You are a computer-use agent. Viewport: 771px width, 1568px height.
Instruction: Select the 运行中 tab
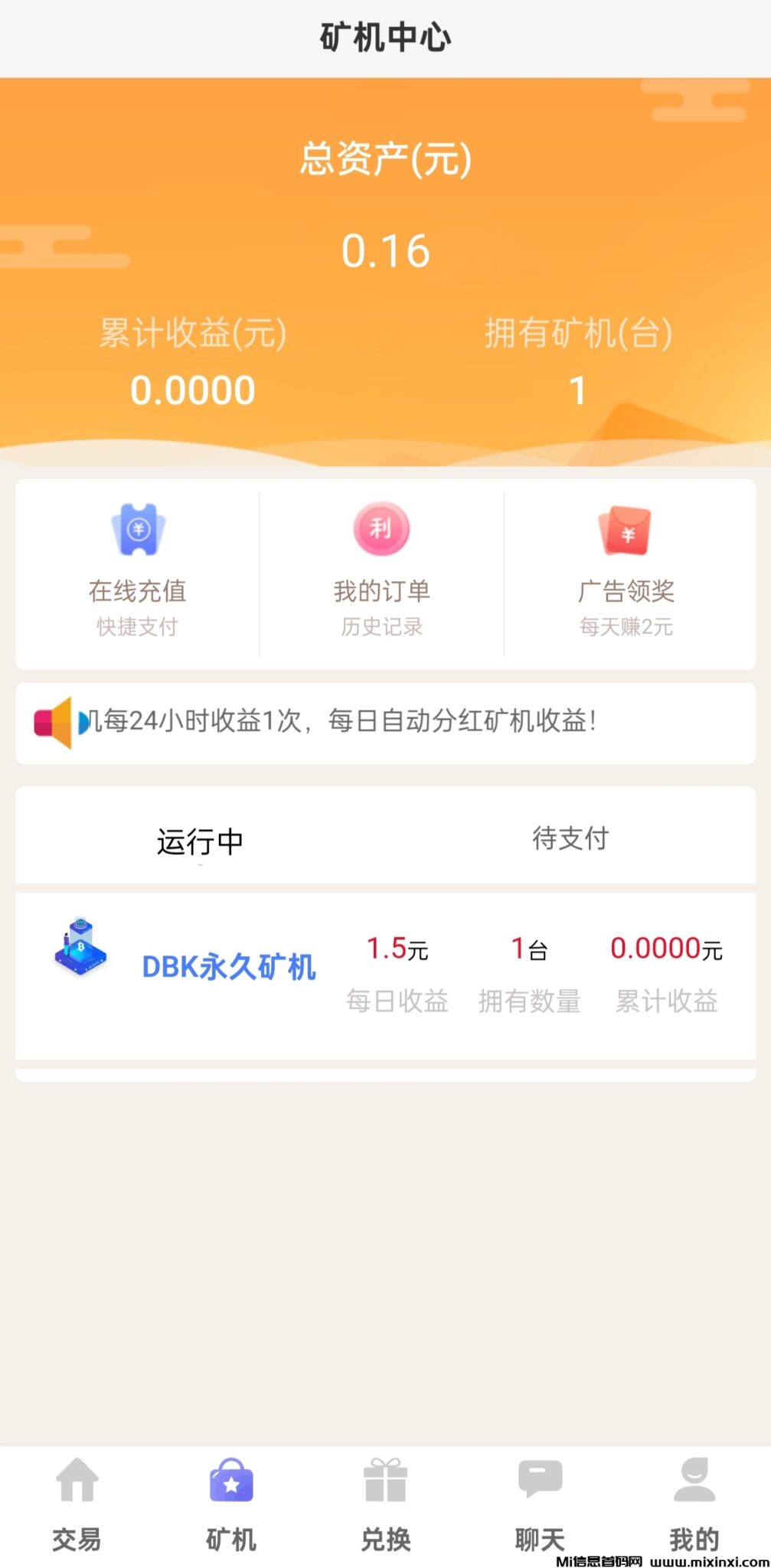pyautogui.click(x=200, y=841)
